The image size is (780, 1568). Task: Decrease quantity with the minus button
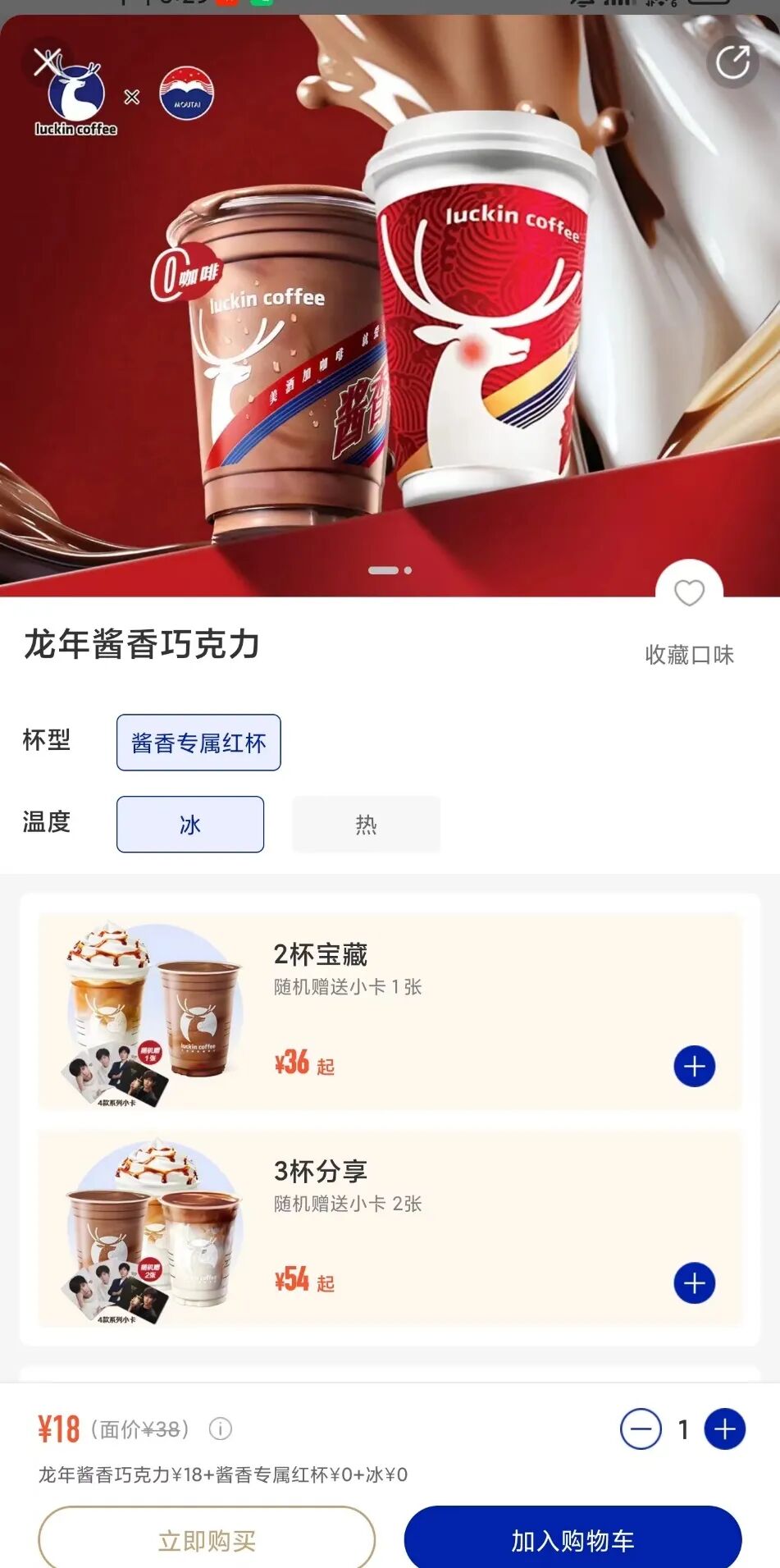641,1429
